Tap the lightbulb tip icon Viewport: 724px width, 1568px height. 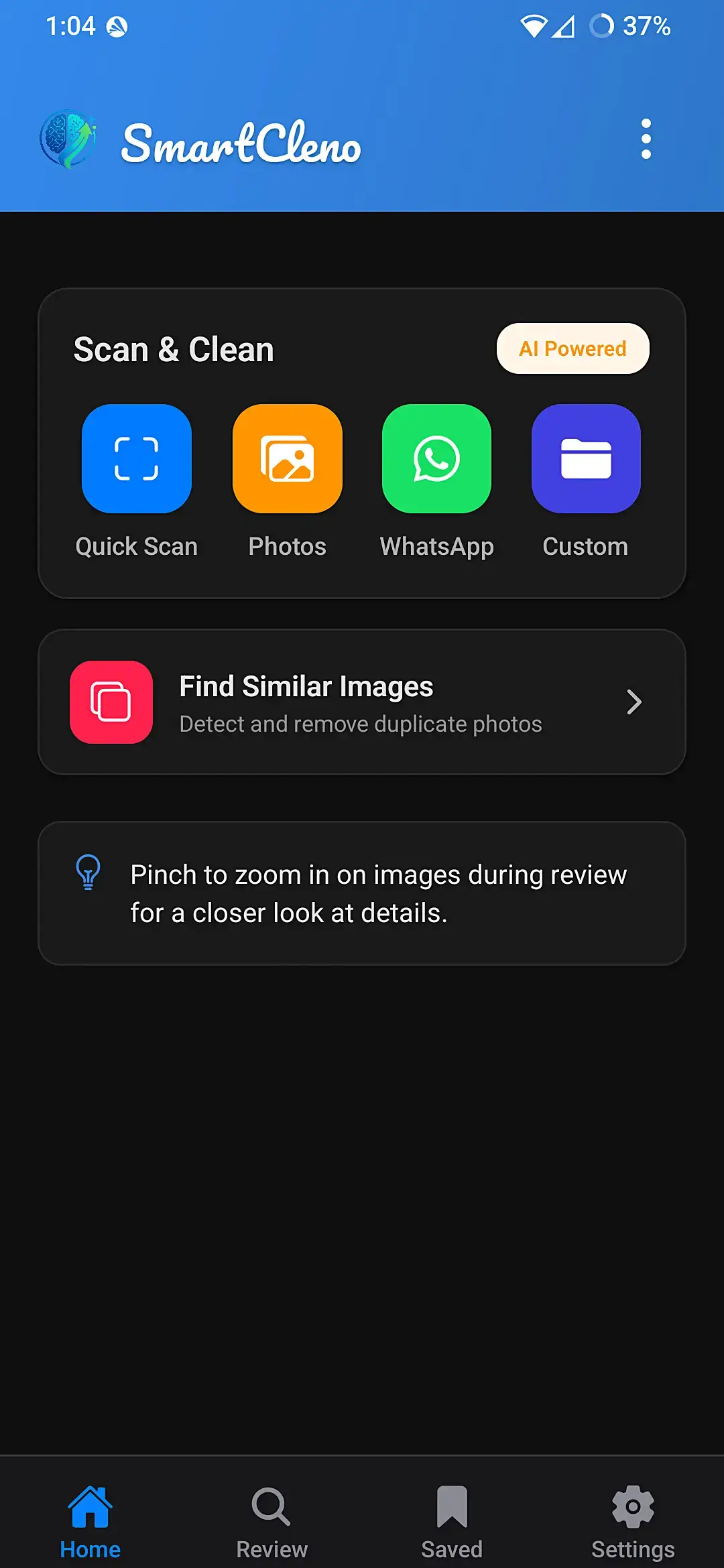86,872
